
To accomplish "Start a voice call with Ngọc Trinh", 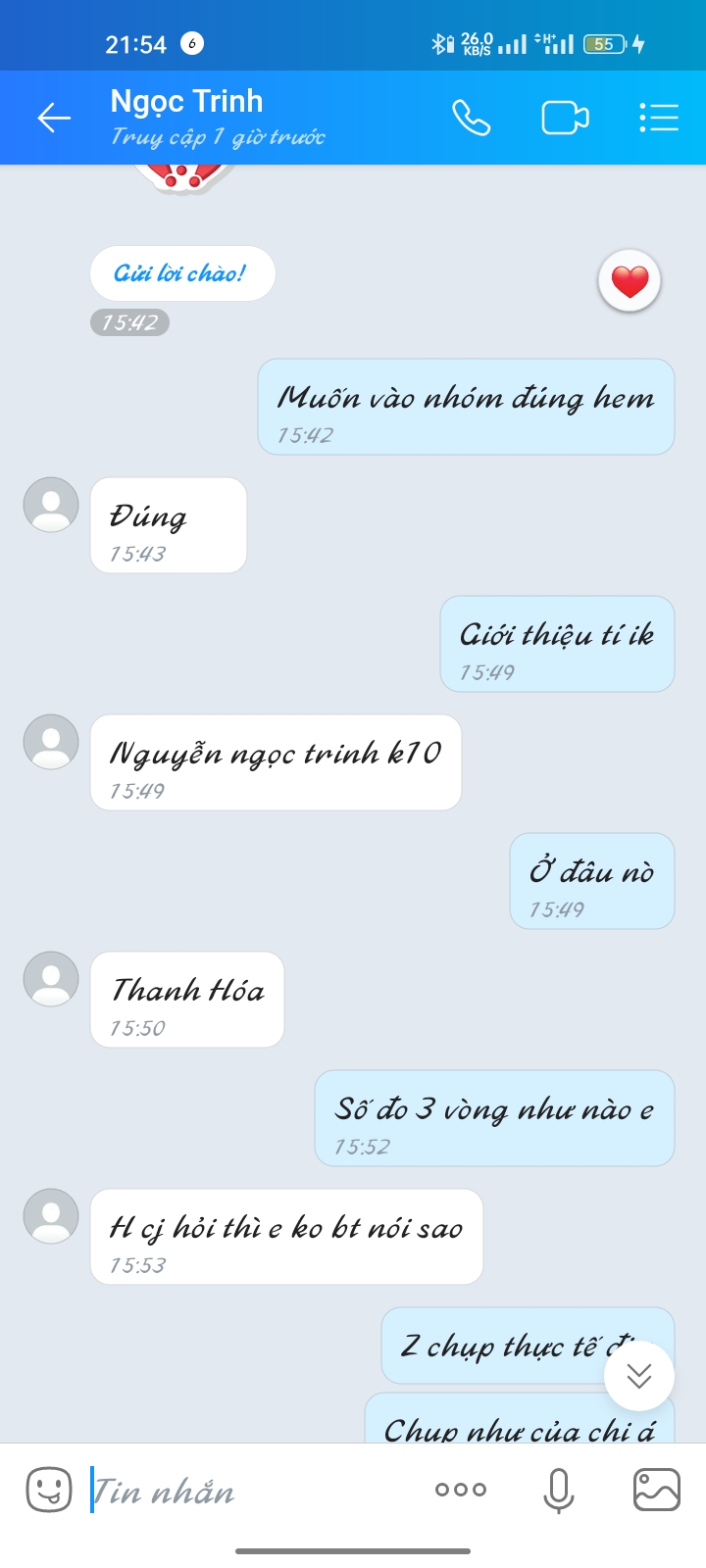I will [x=471, y=119].
